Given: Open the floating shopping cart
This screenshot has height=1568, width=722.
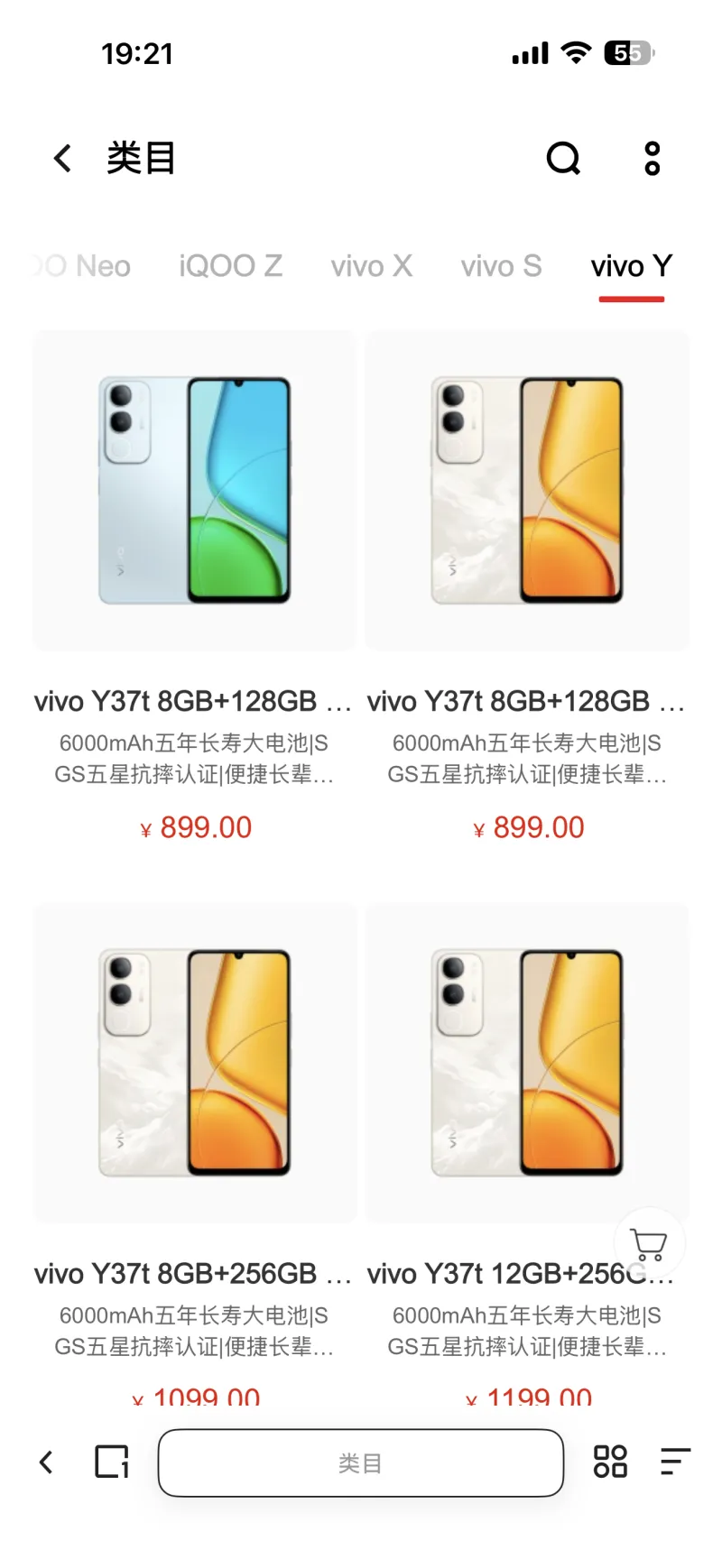Looking at the screenshot, I should (x=649, y=1244).
